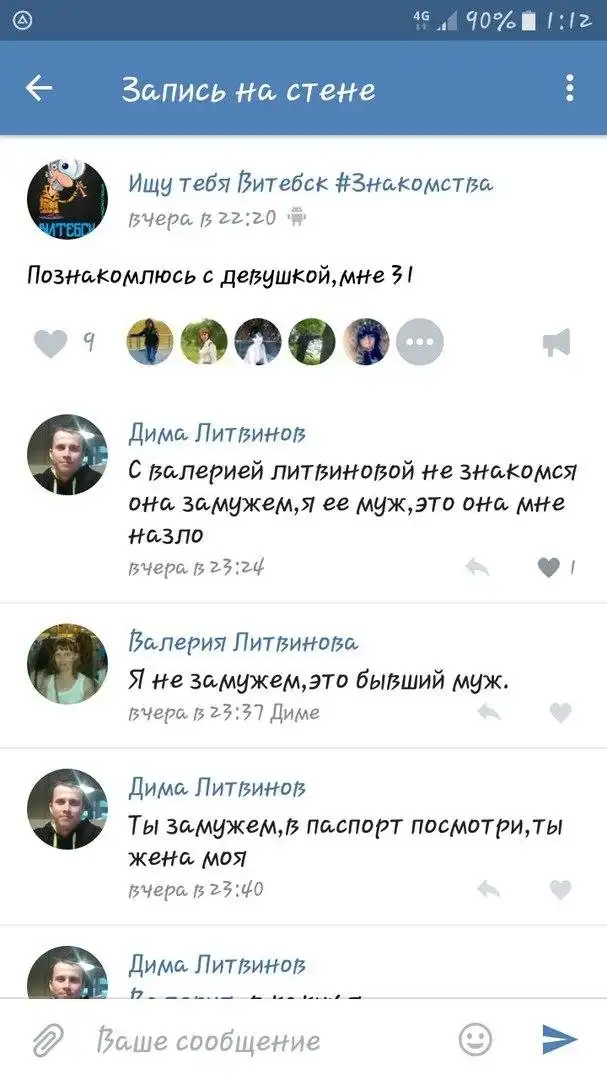This screenshot has width=607, height=1080.
Task: Open Валерия Литвинова's profile by name
Action: click(x=243, y=642)
